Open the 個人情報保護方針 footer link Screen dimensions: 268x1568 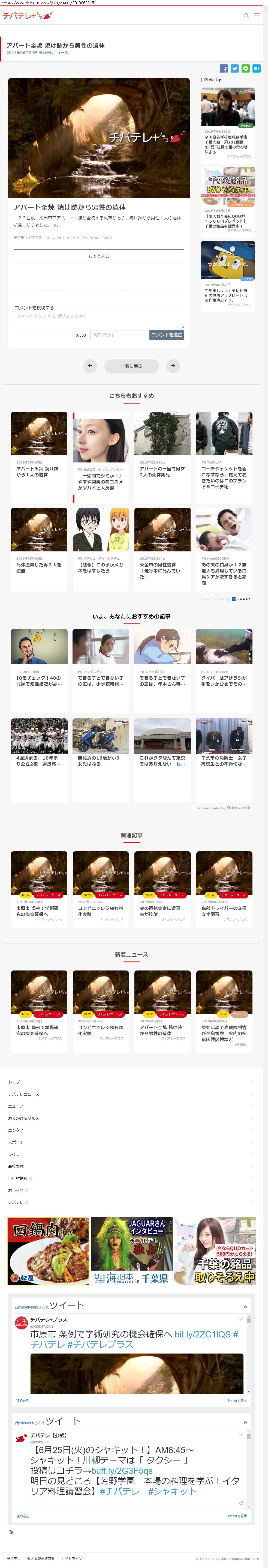coord(41,1558)
